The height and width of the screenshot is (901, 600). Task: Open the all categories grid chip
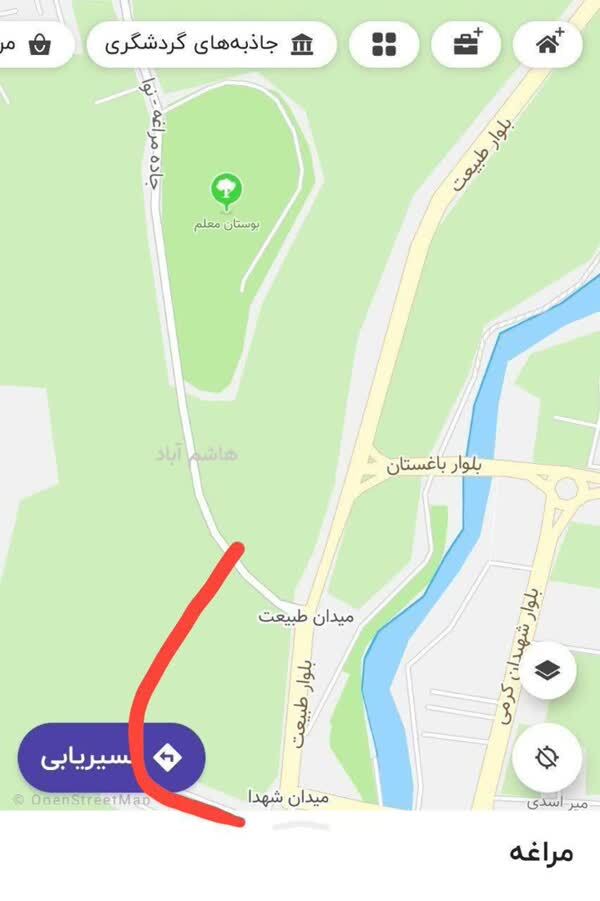coord(384,44)
